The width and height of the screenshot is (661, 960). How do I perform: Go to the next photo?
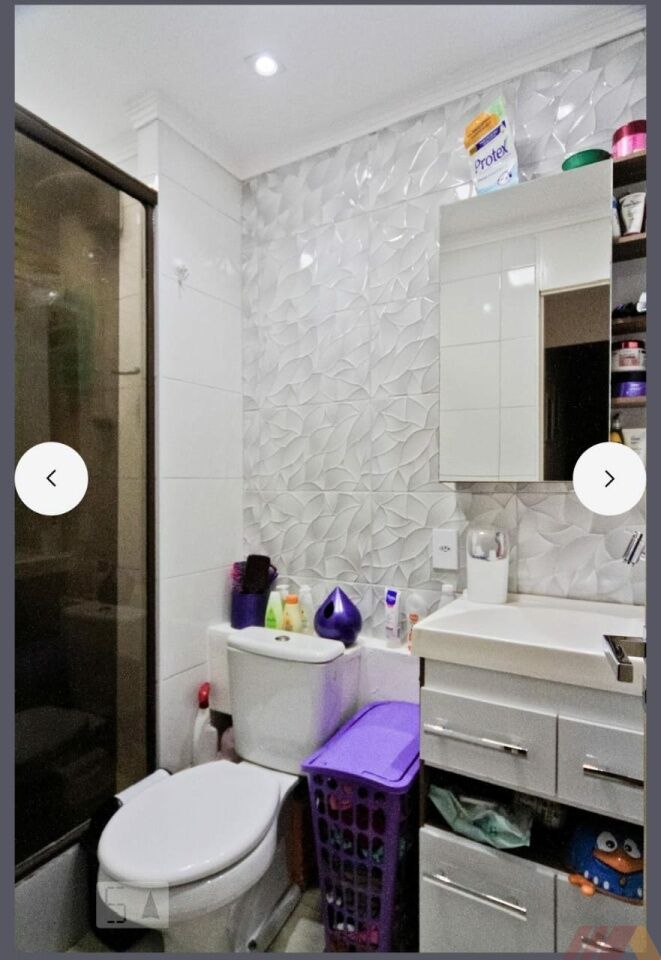[608, 479]
